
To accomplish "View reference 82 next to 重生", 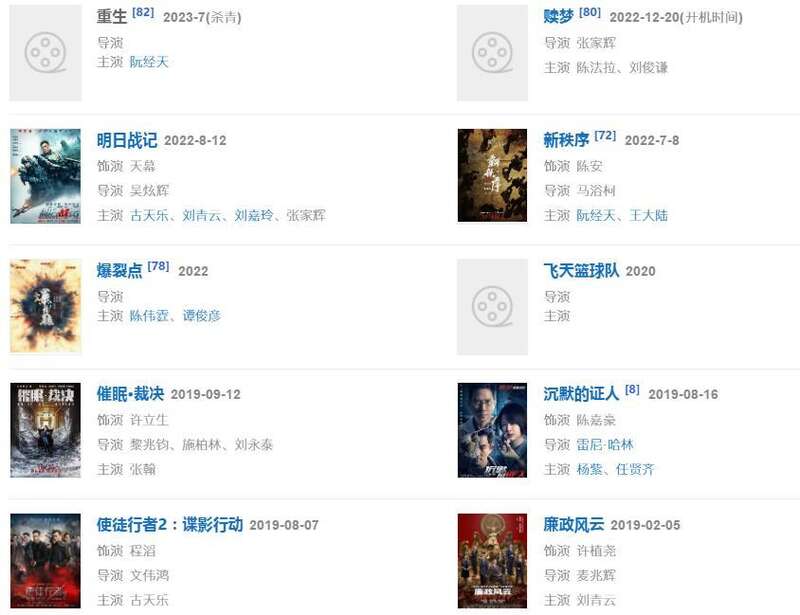I will (143, 12).
